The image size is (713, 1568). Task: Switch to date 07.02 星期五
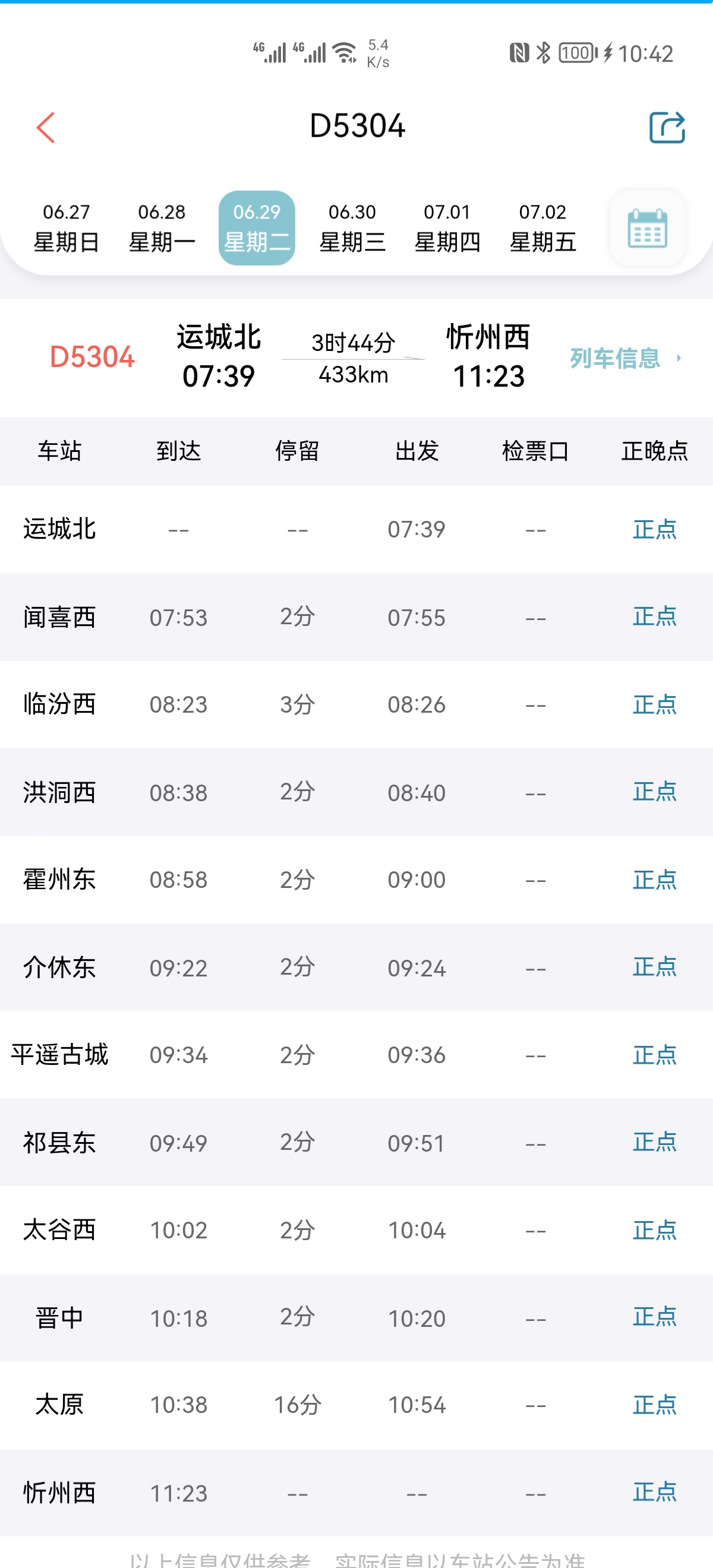click(542, 228)
